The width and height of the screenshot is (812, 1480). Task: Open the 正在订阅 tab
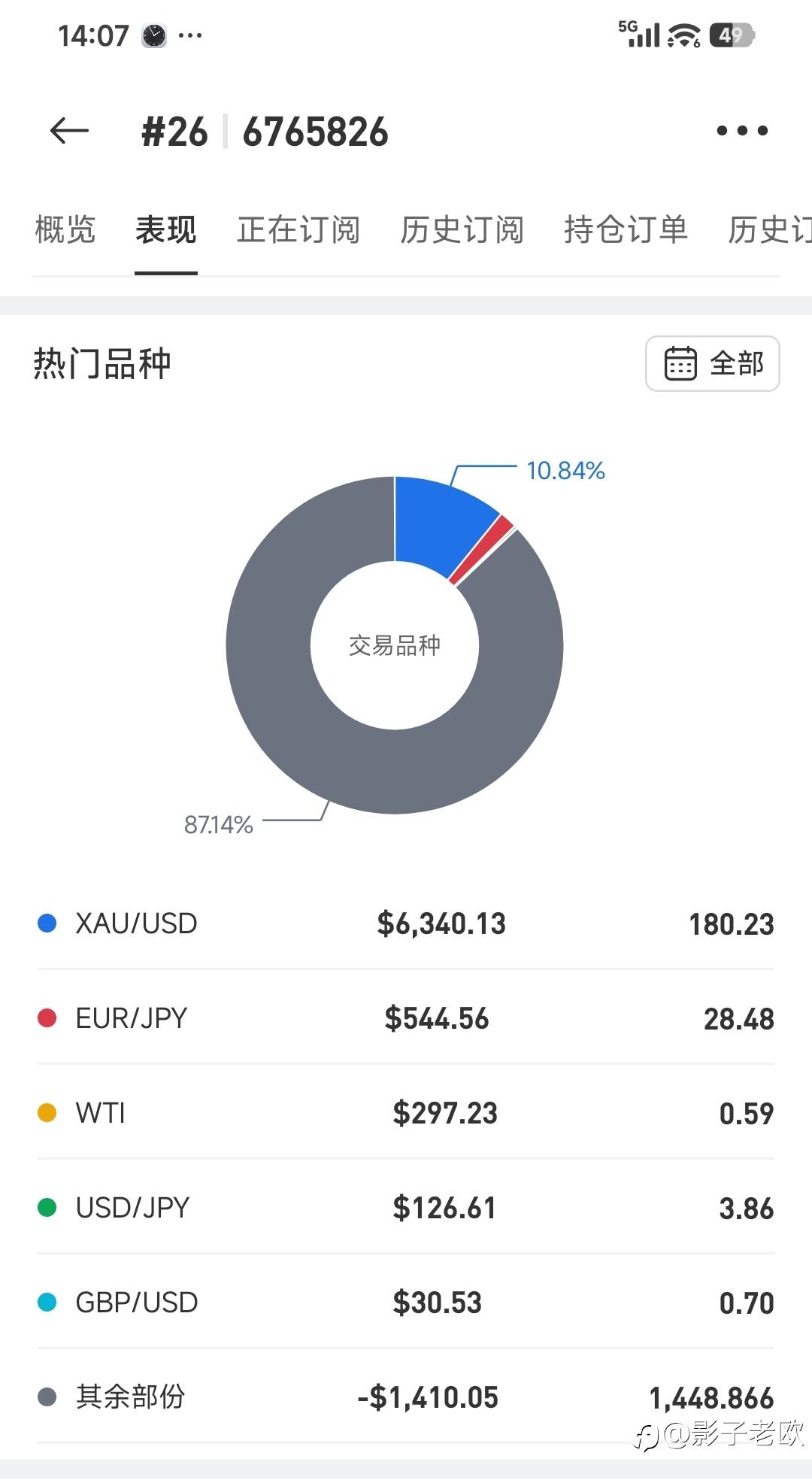tap(298, 229)
